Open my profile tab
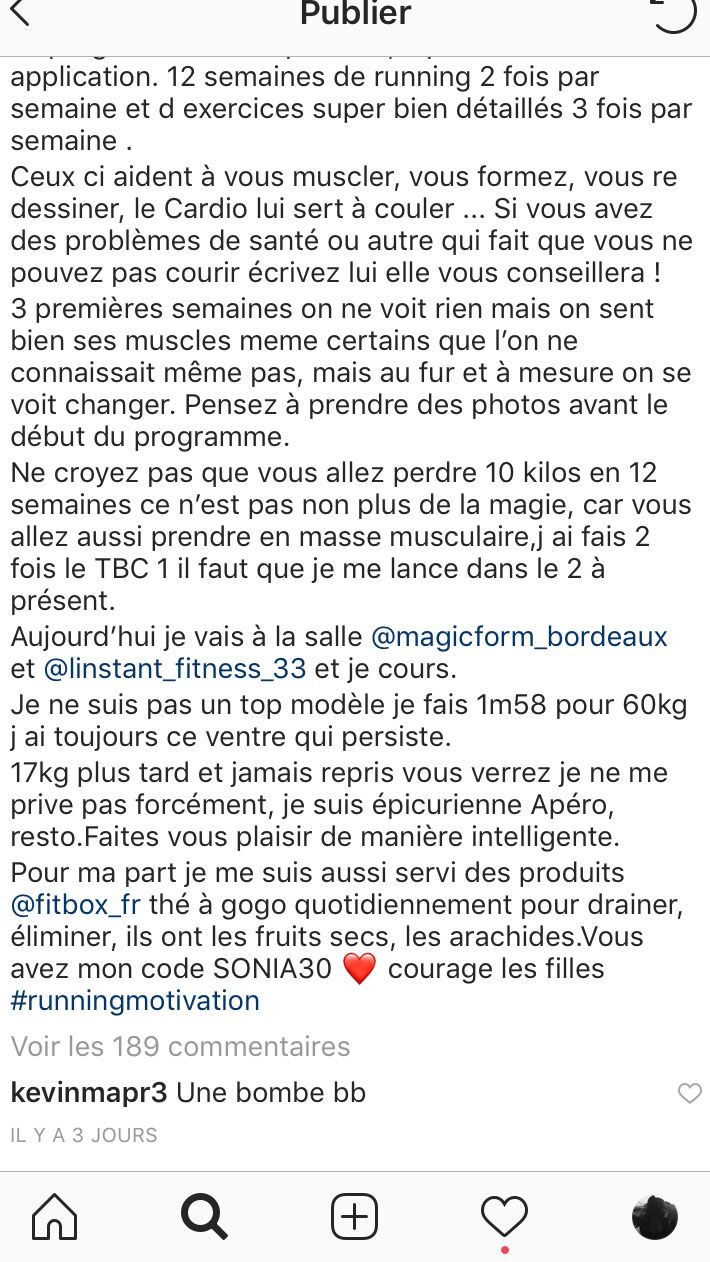 point(655,1217)
